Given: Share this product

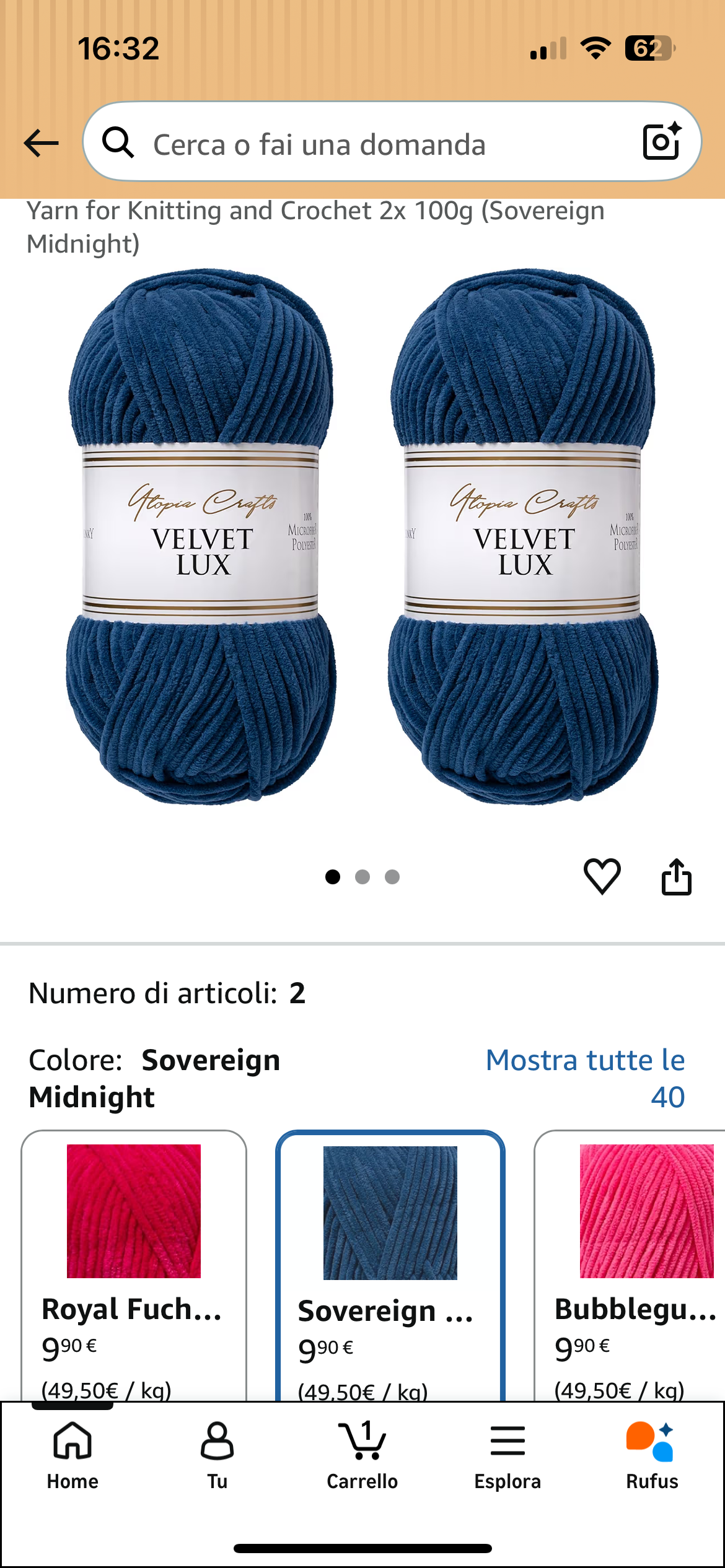Looking at the screenshot, I should (676, 876).
